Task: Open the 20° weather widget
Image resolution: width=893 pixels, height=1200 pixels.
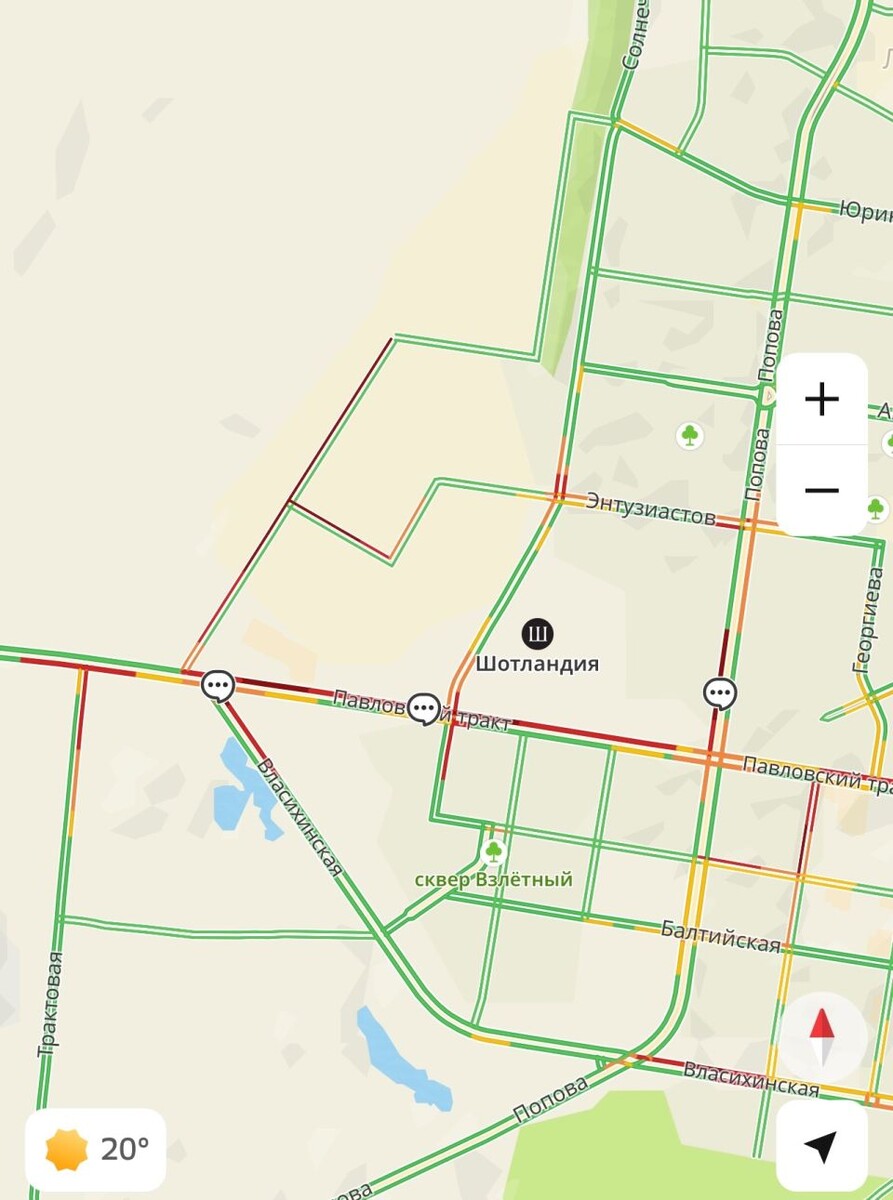Action: point(96,1149)
